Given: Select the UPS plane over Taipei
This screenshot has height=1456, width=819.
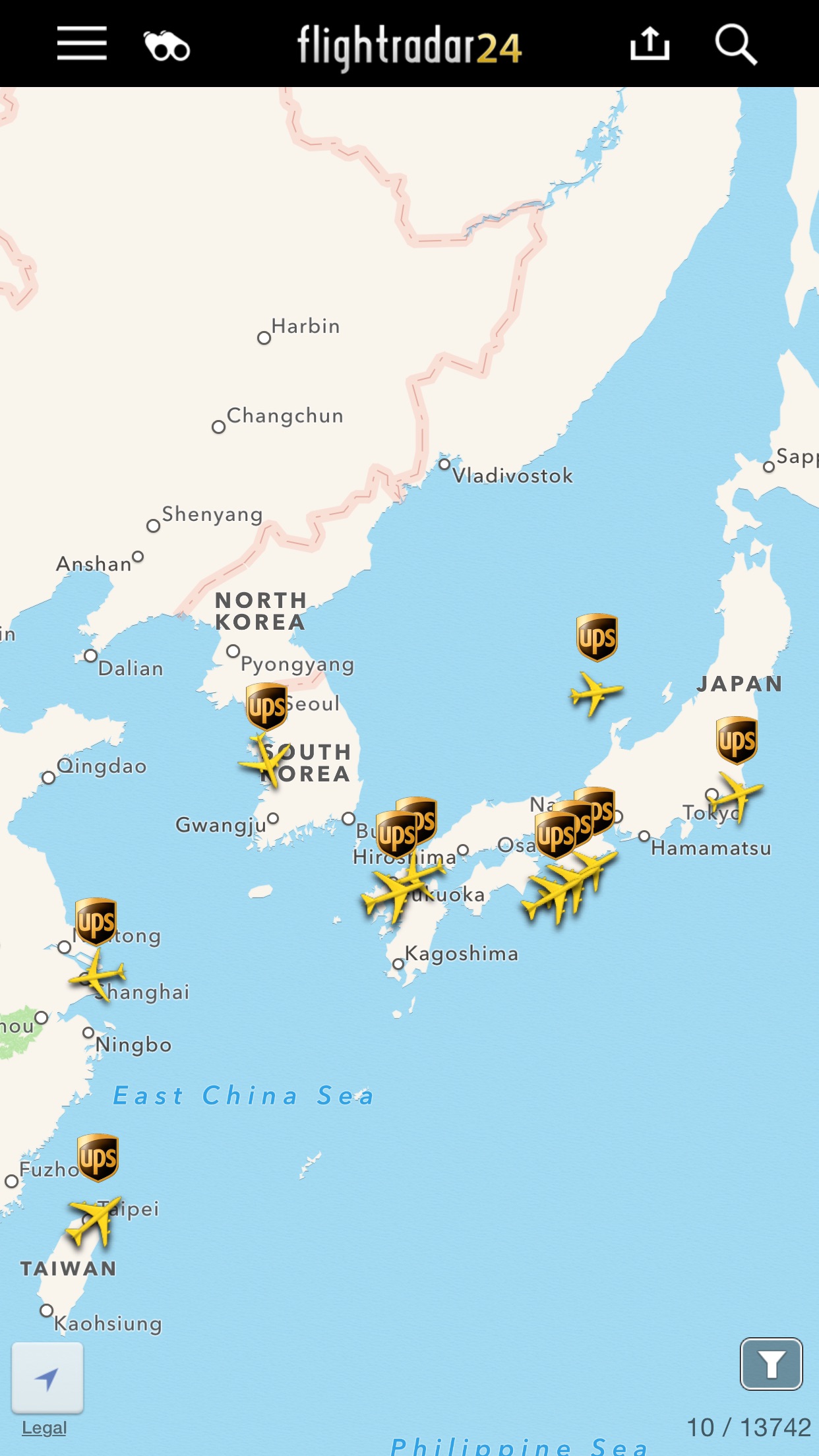Looking at the screenshot, I should (93, 1220).
